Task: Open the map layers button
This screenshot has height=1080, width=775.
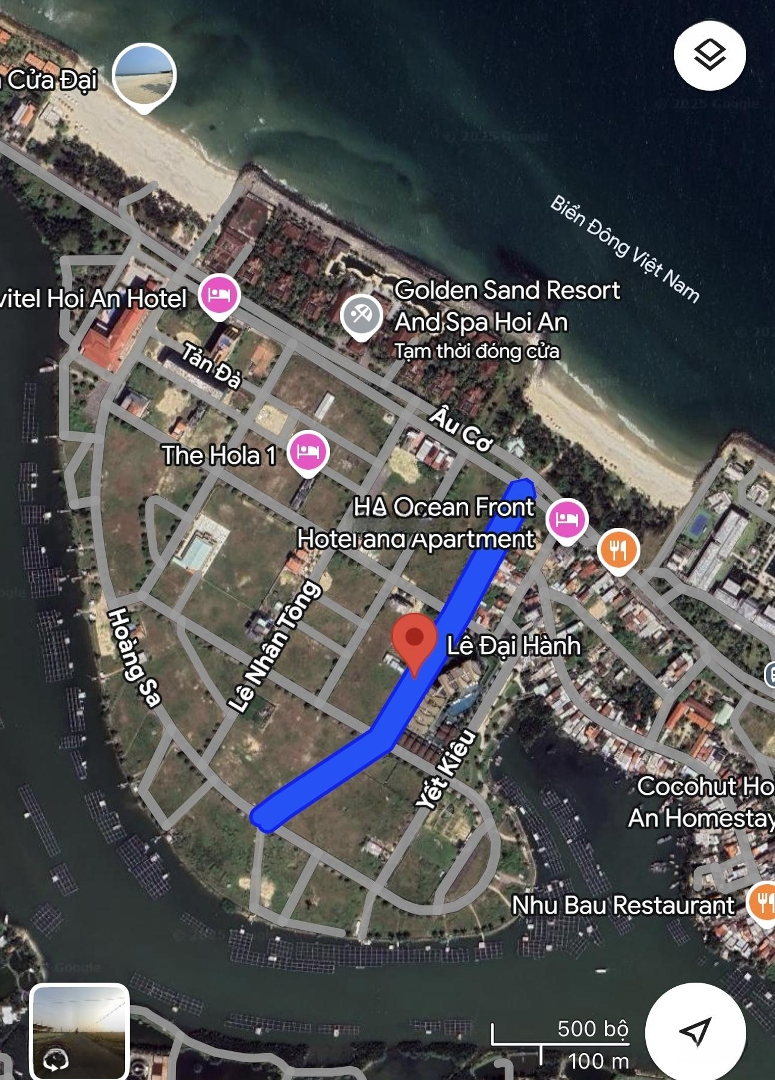Action: pos(710,54)
